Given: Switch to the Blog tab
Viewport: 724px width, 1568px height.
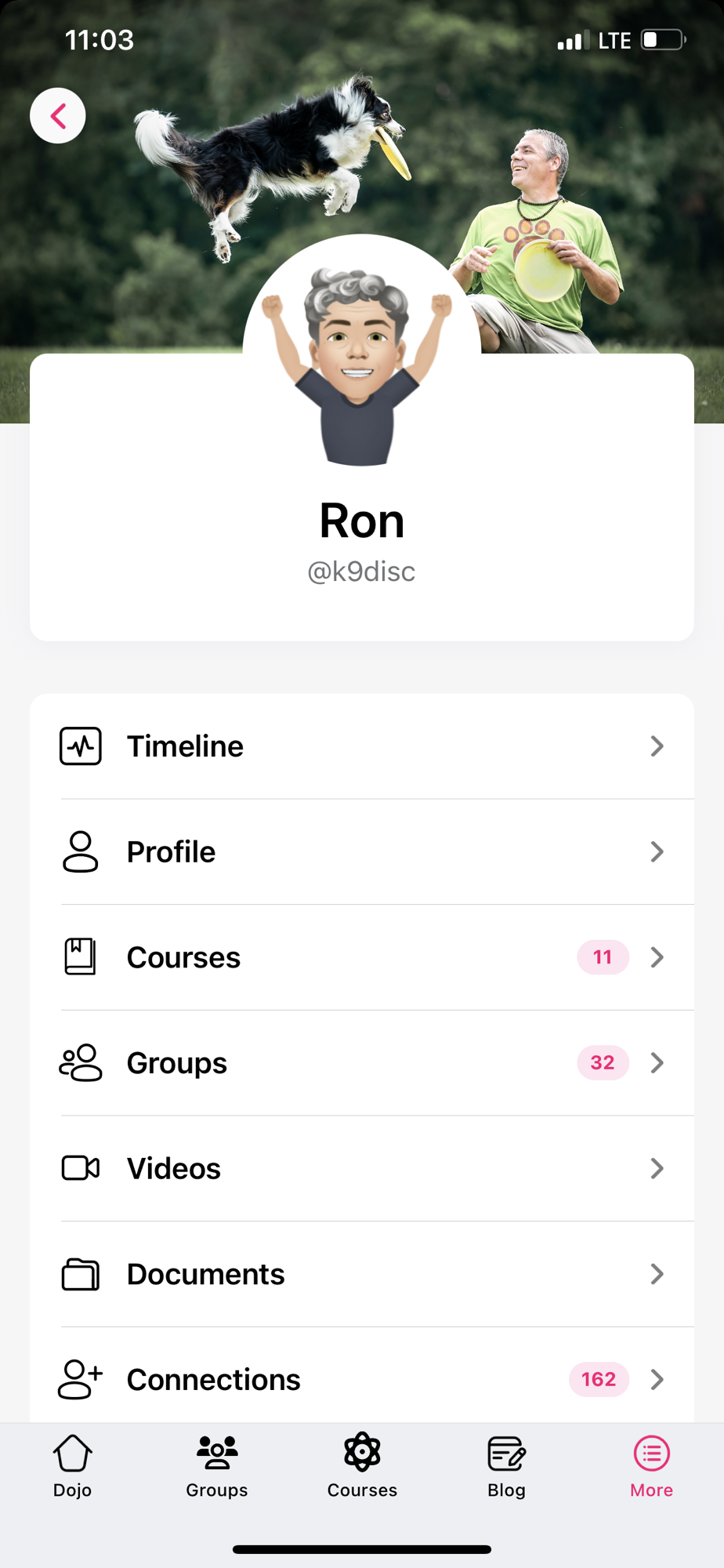Looking at the screenshot, I should point(506,1466).
